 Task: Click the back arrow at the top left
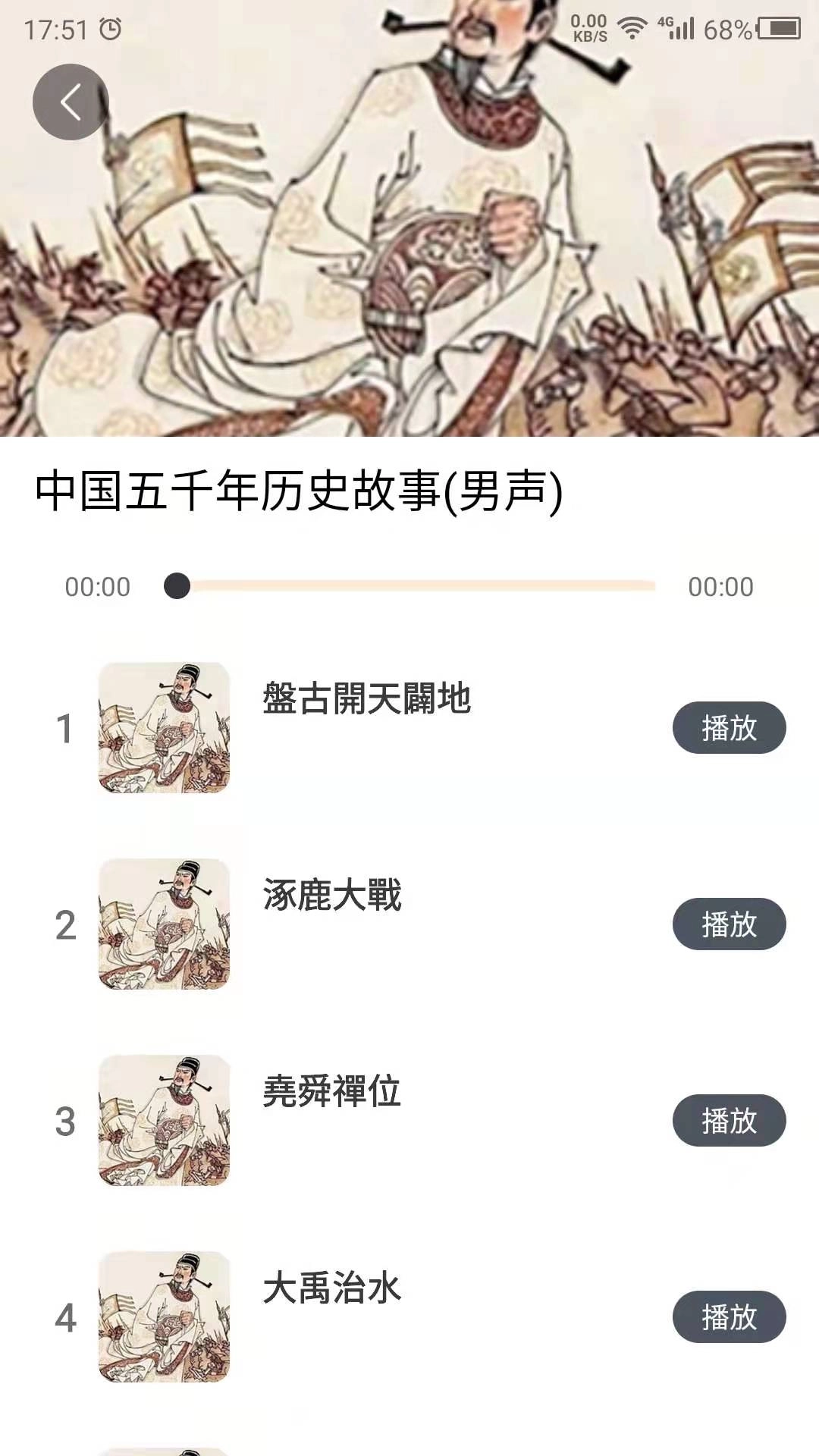(70, 102)
